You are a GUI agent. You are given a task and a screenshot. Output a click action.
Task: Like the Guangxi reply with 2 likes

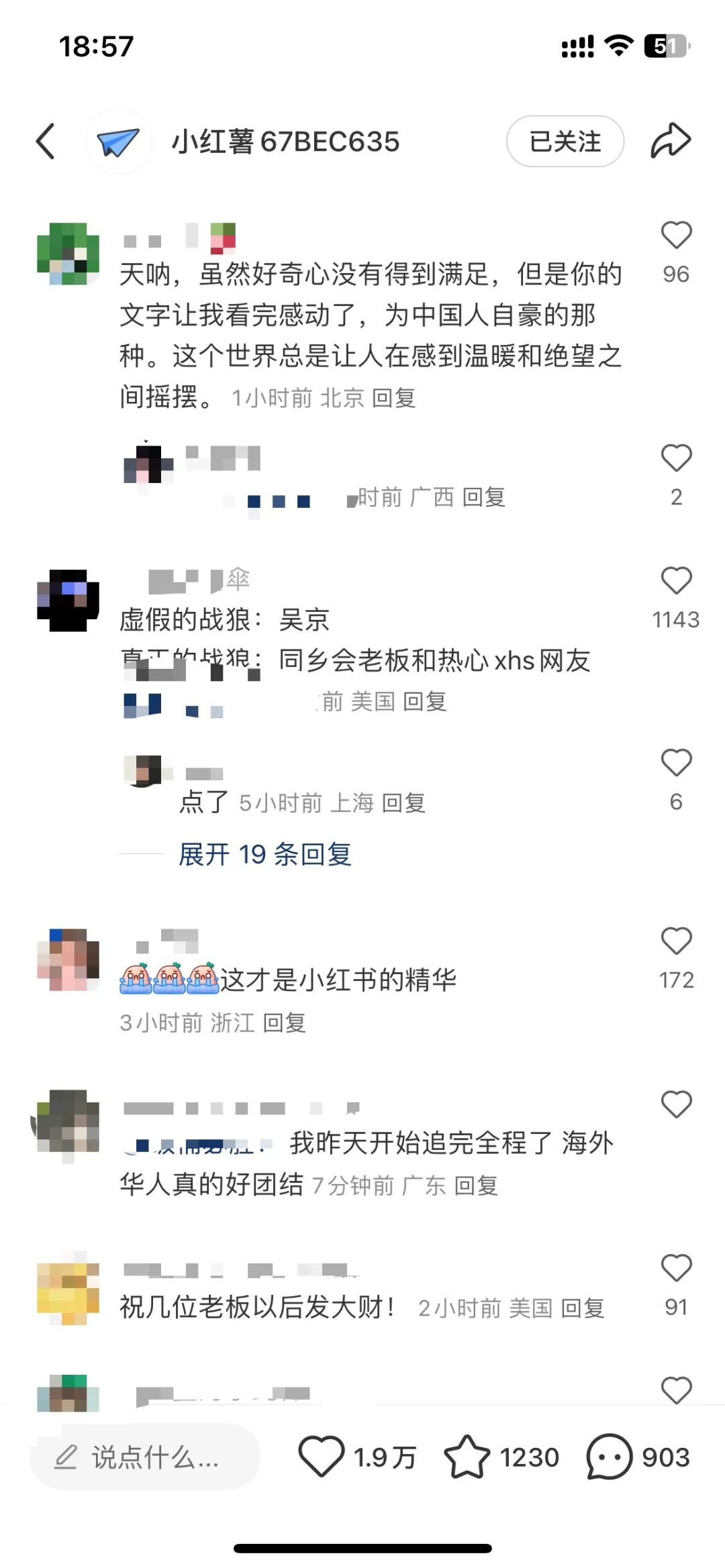pos(675,458)
